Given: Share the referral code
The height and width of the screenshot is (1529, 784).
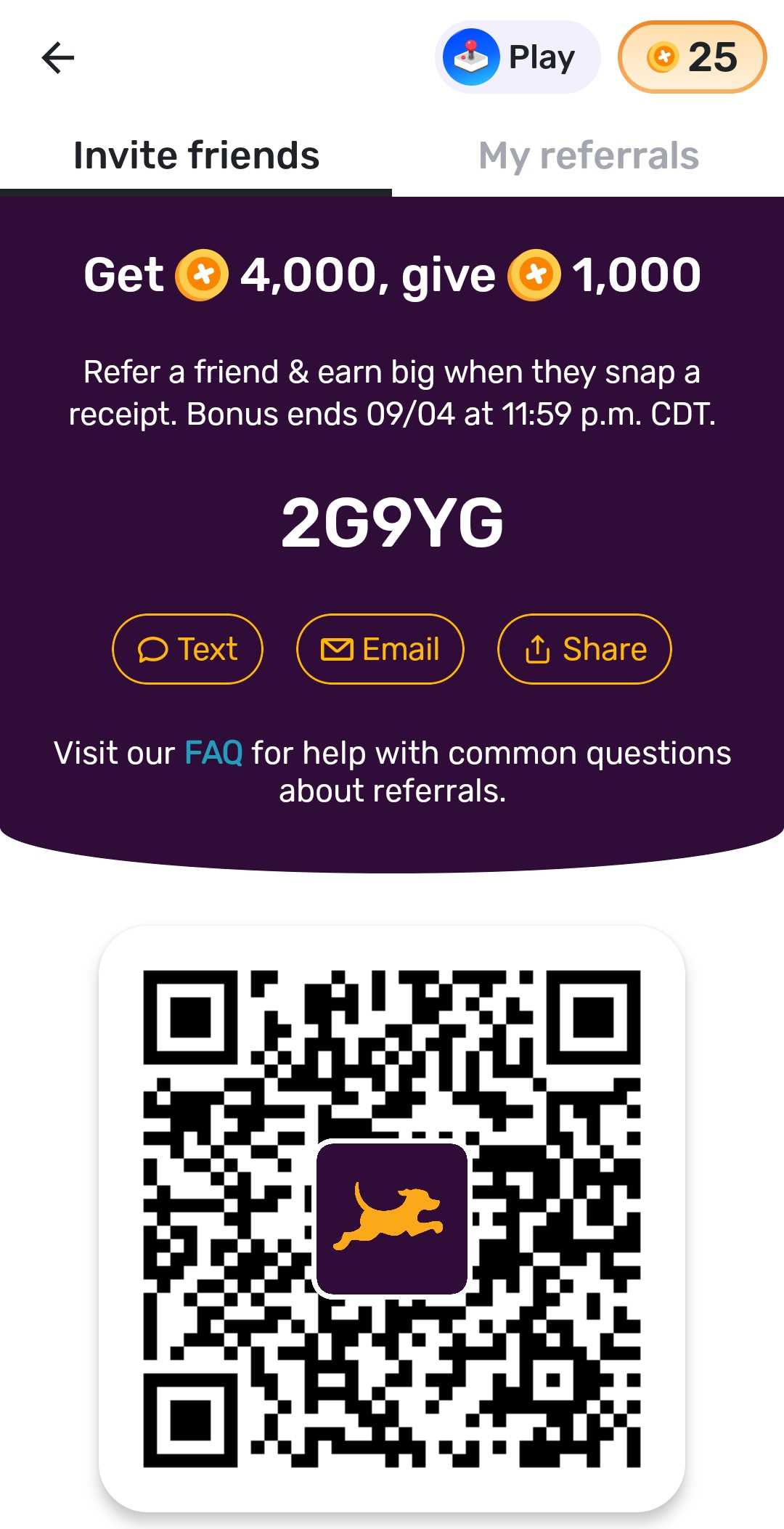Looking at the screenshot, I should (x=584, y=649).
